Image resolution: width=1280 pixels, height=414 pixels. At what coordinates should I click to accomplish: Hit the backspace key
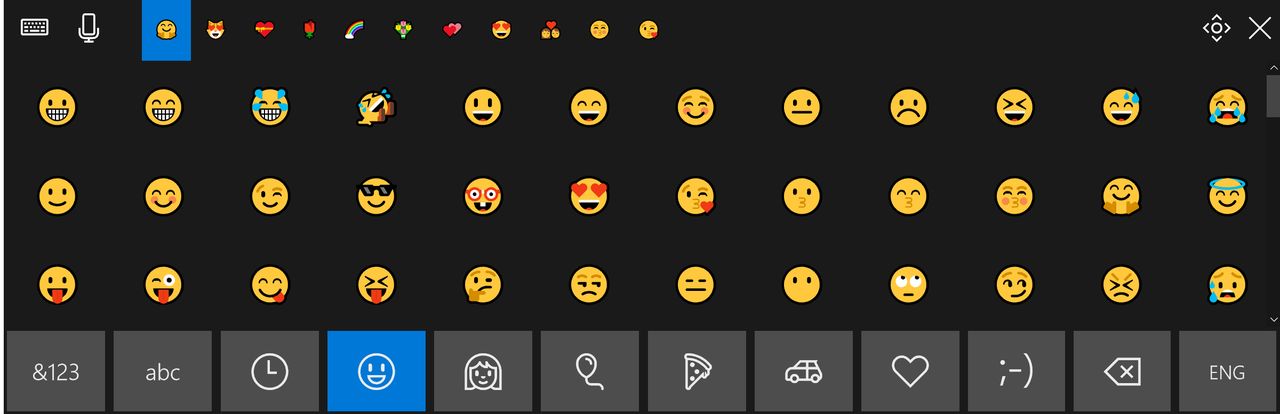(1122, 372)
